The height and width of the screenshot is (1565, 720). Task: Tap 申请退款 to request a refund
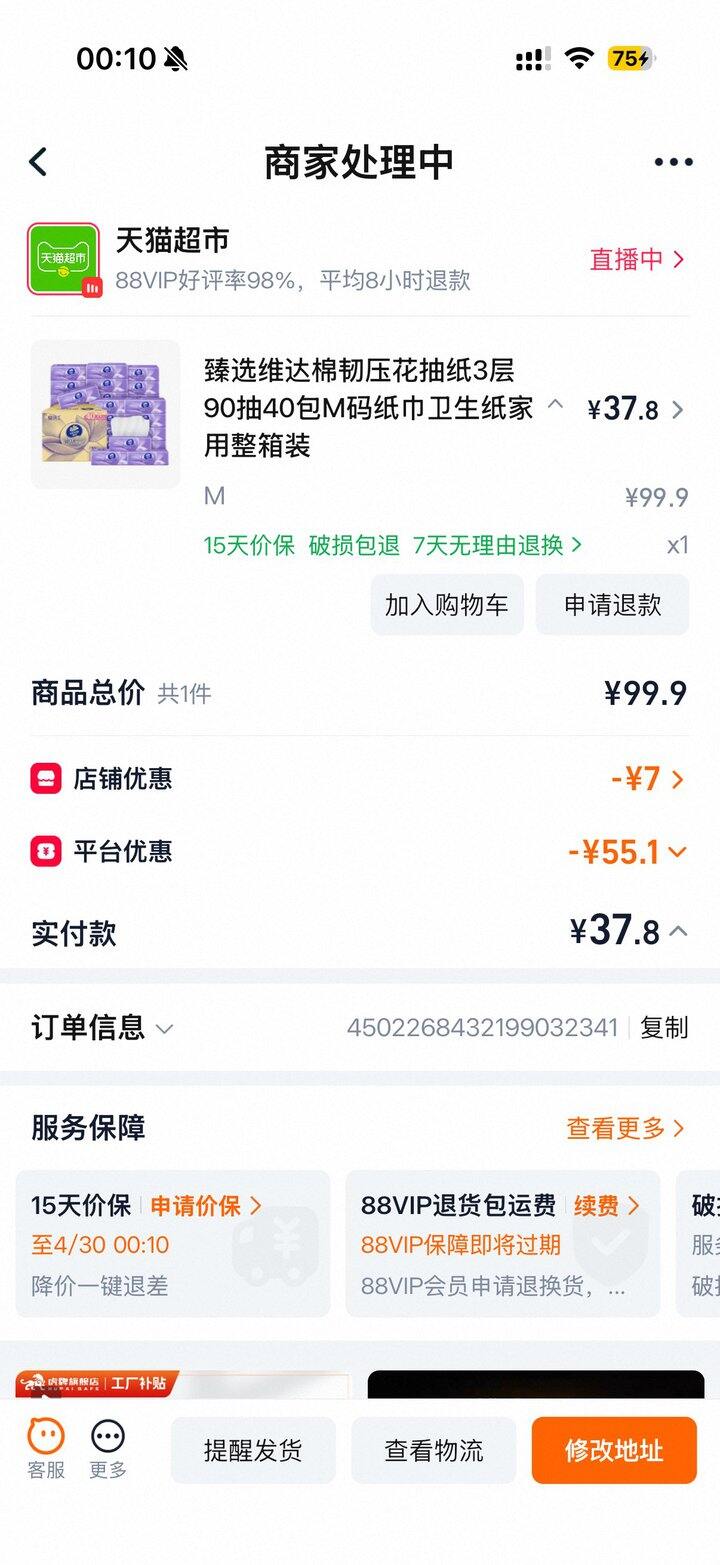[x=612, y=604]
